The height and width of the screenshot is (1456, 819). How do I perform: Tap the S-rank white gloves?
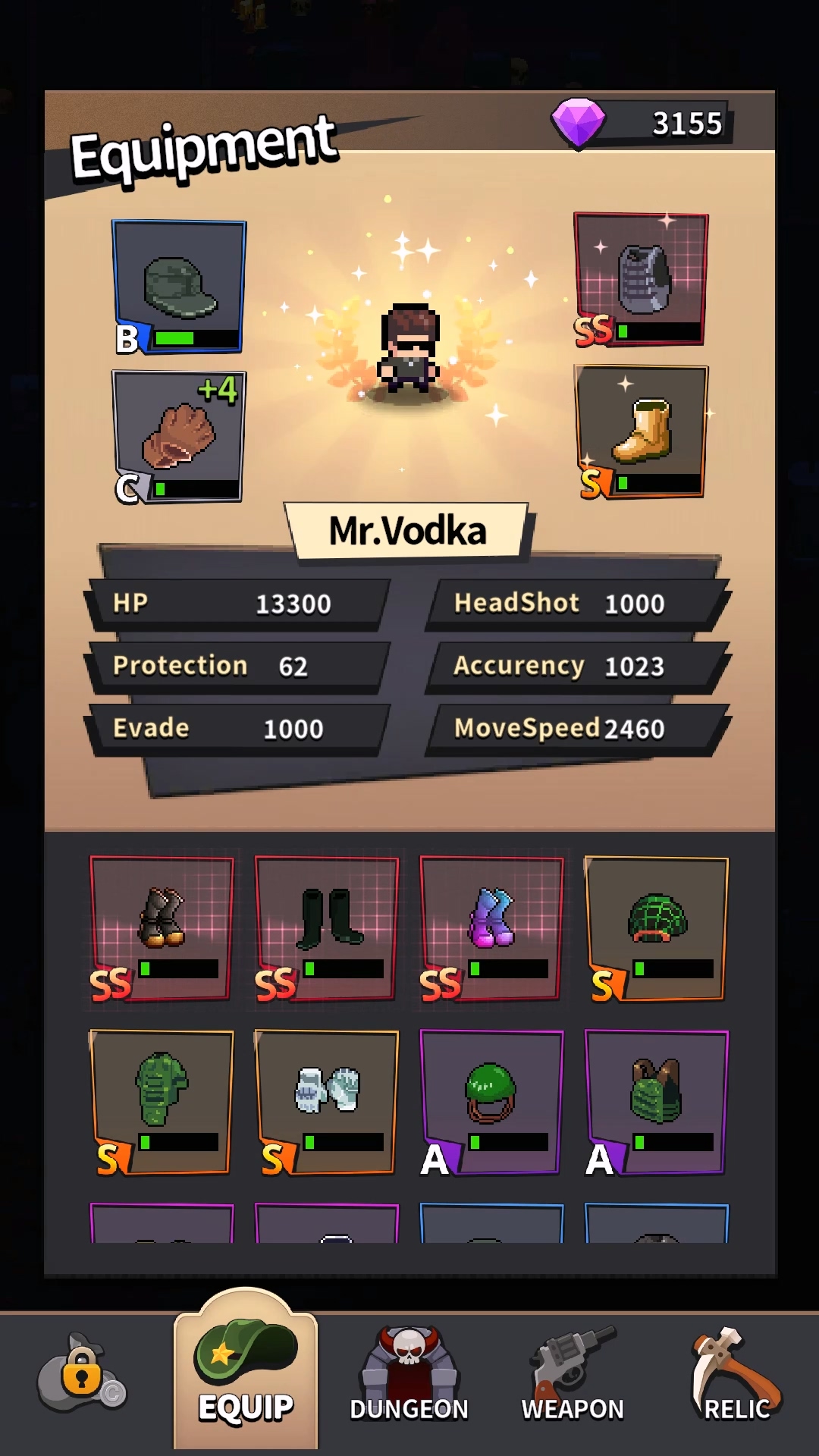(327, 1101)
